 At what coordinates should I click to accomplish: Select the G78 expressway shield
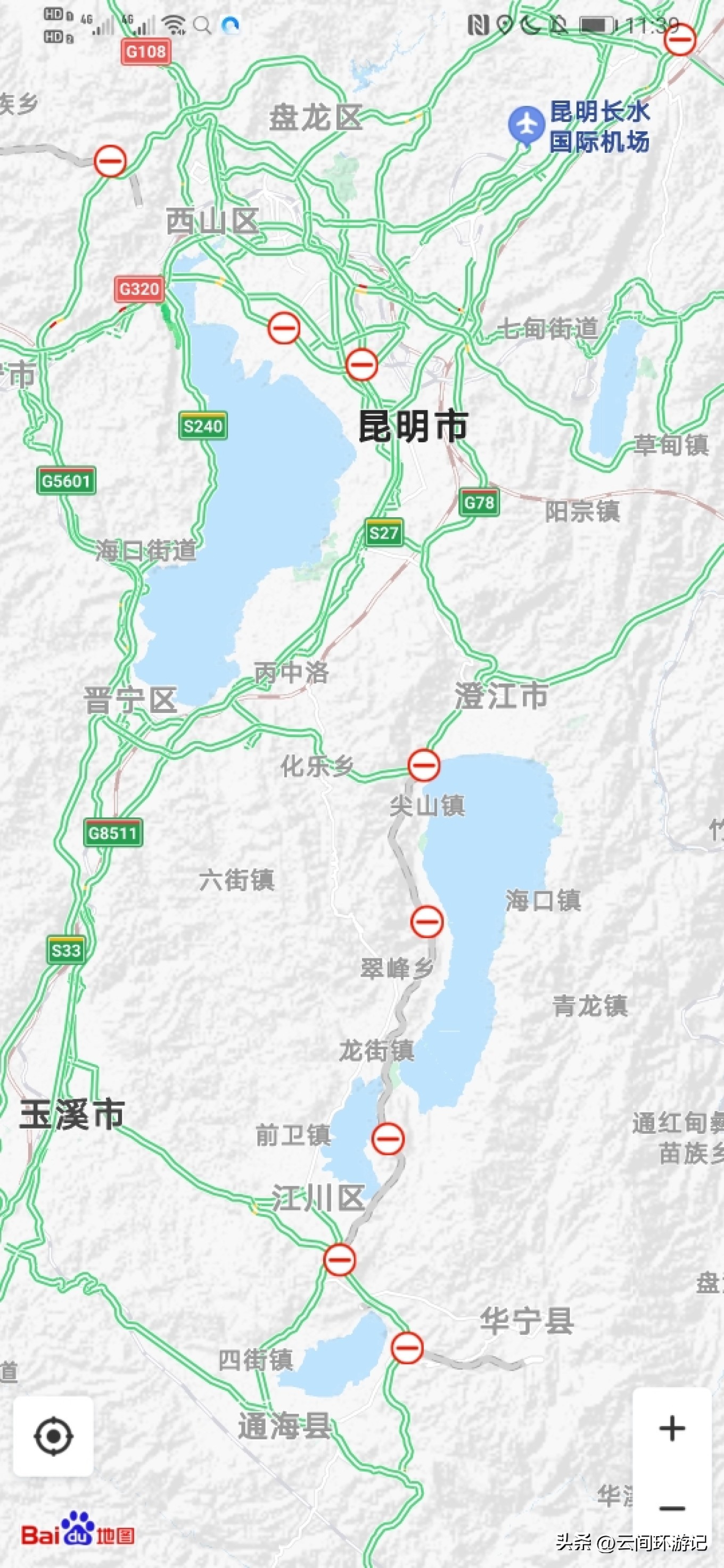[479, 503]
